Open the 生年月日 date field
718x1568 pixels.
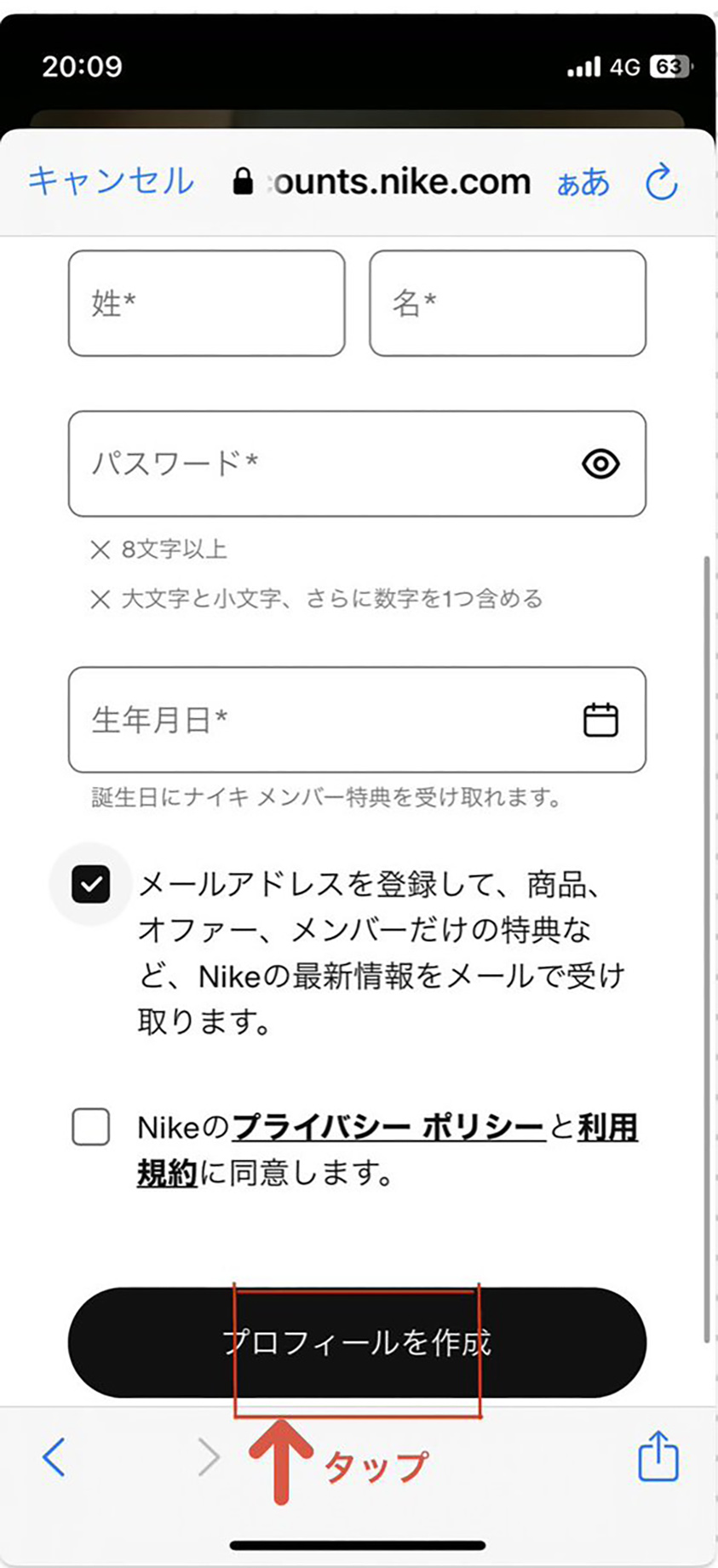pyautogui.click(x=357, y=720)
